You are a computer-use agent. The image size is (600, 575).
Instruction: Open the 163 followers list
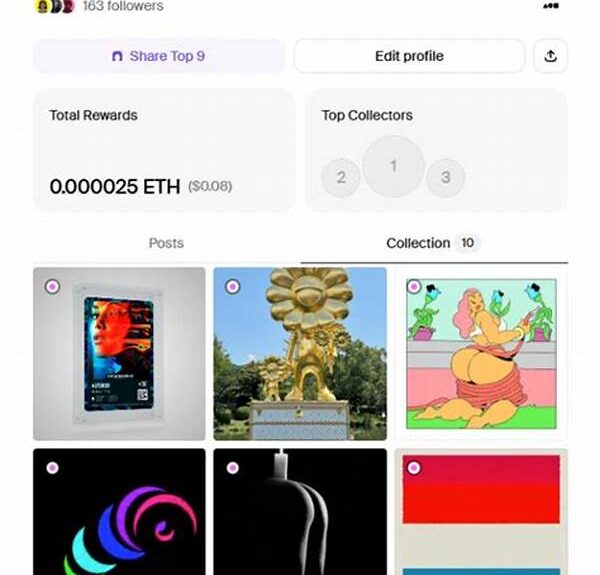tap(123, 6)
